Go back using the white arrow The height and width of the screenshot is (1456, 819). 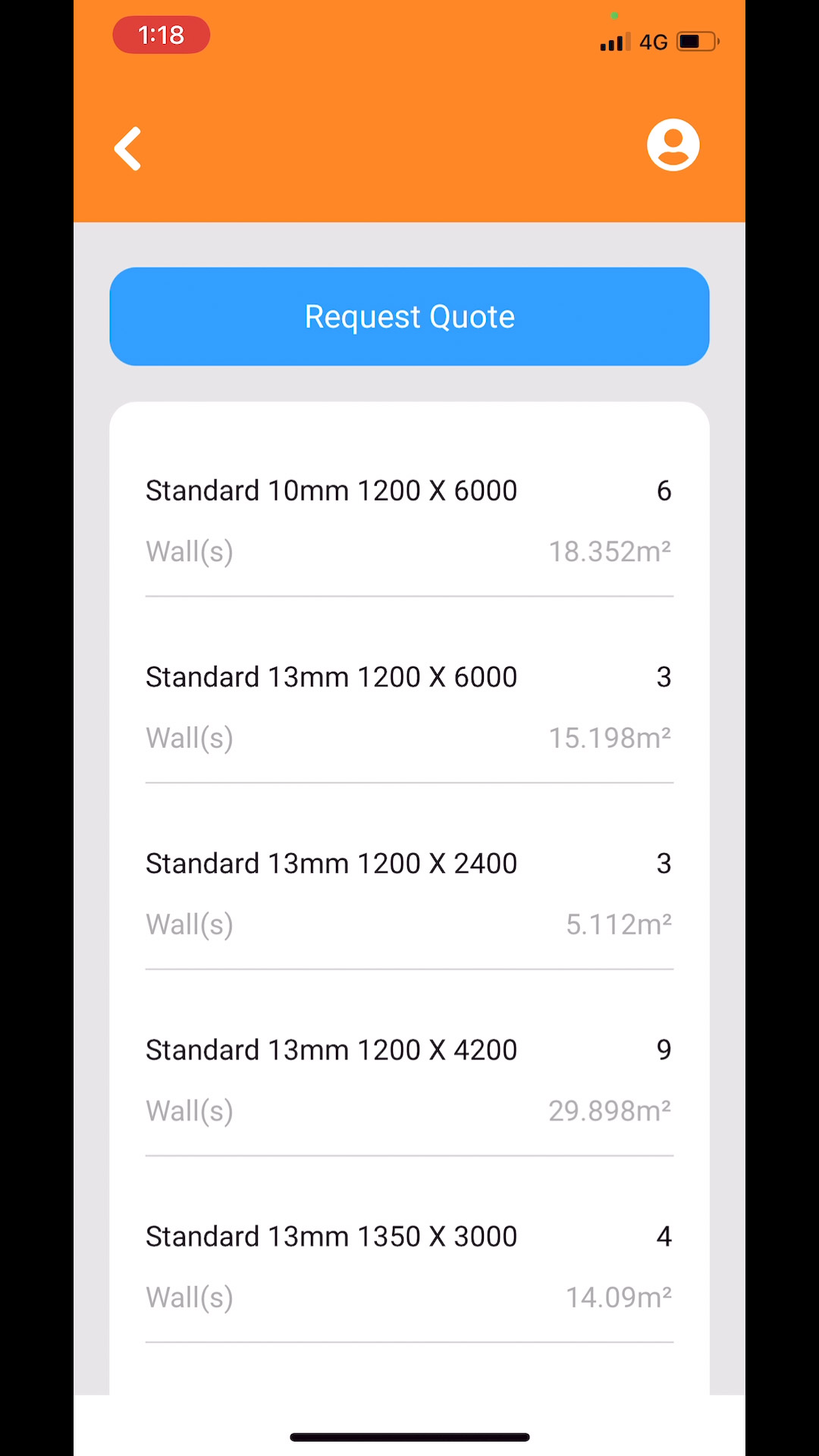[x=127, y=148]
